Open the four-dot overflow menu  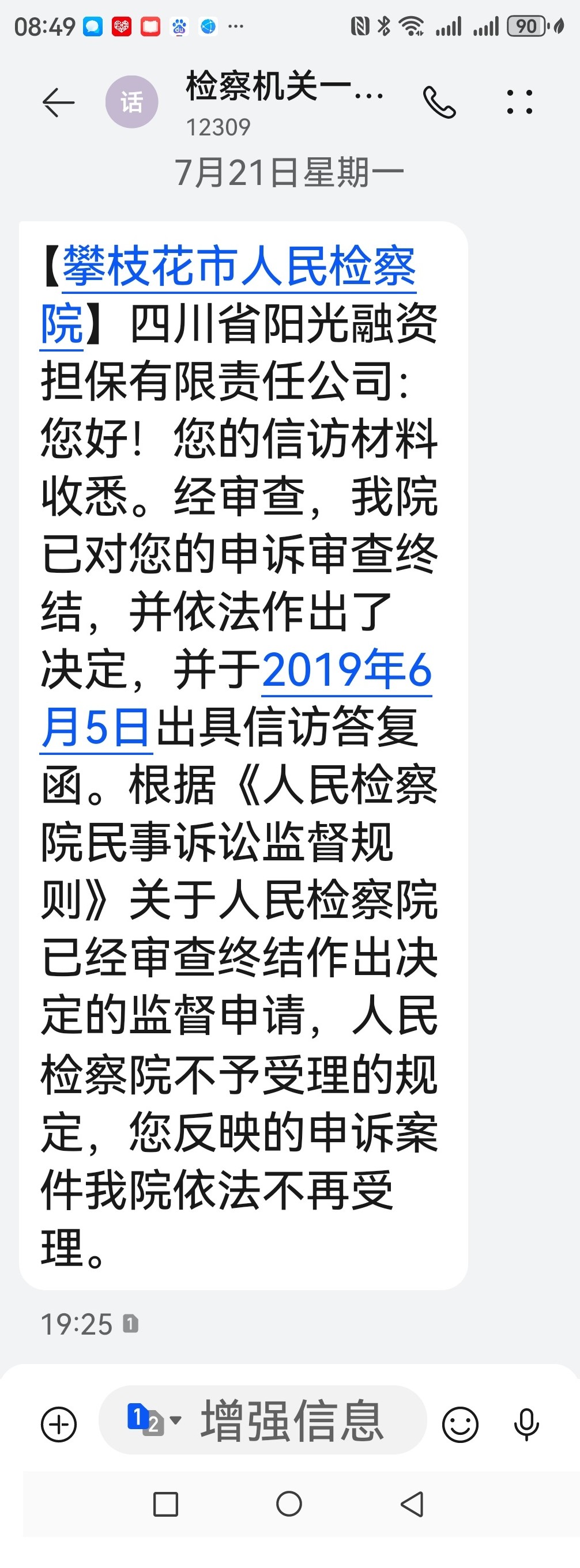pyautogui.click(x=519, y=102)
